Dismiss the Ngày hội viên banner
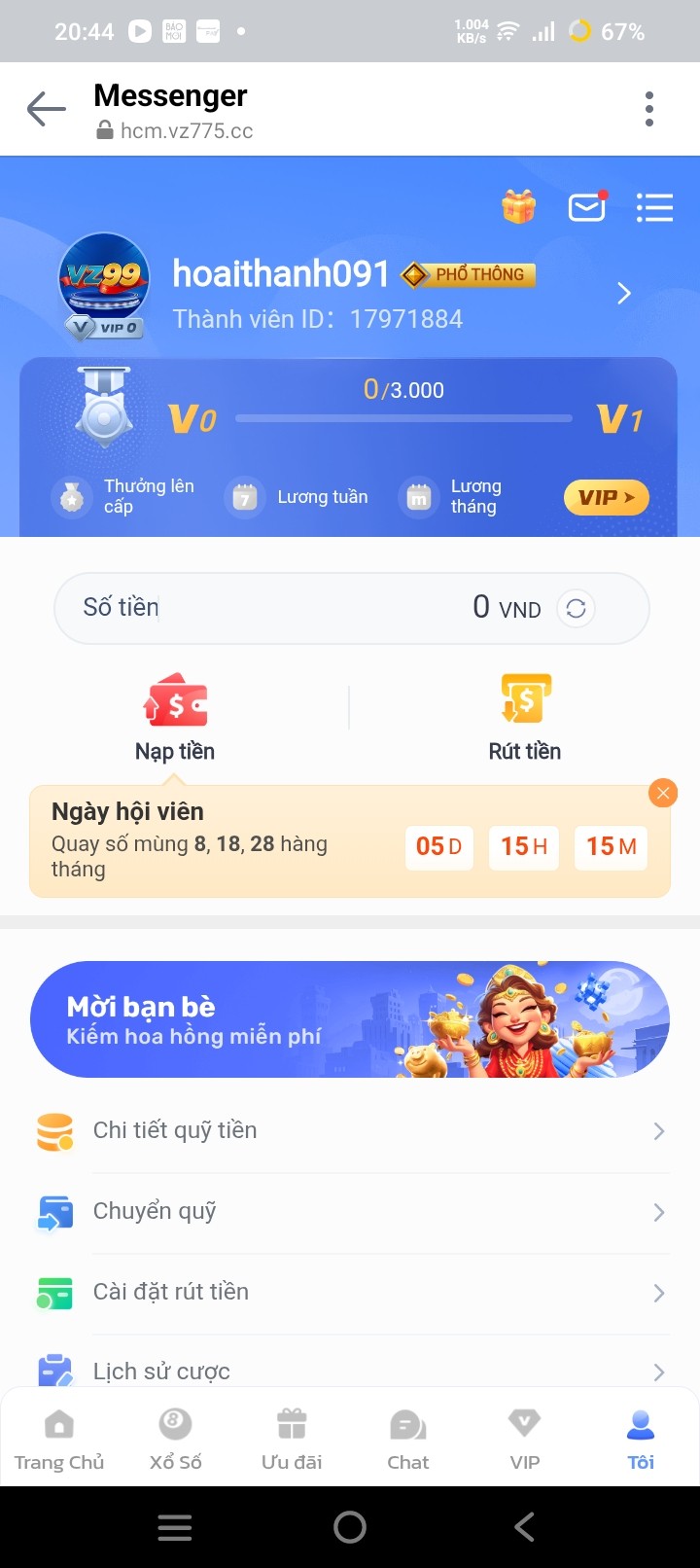 pyautogui.click(x=663, y=793)
